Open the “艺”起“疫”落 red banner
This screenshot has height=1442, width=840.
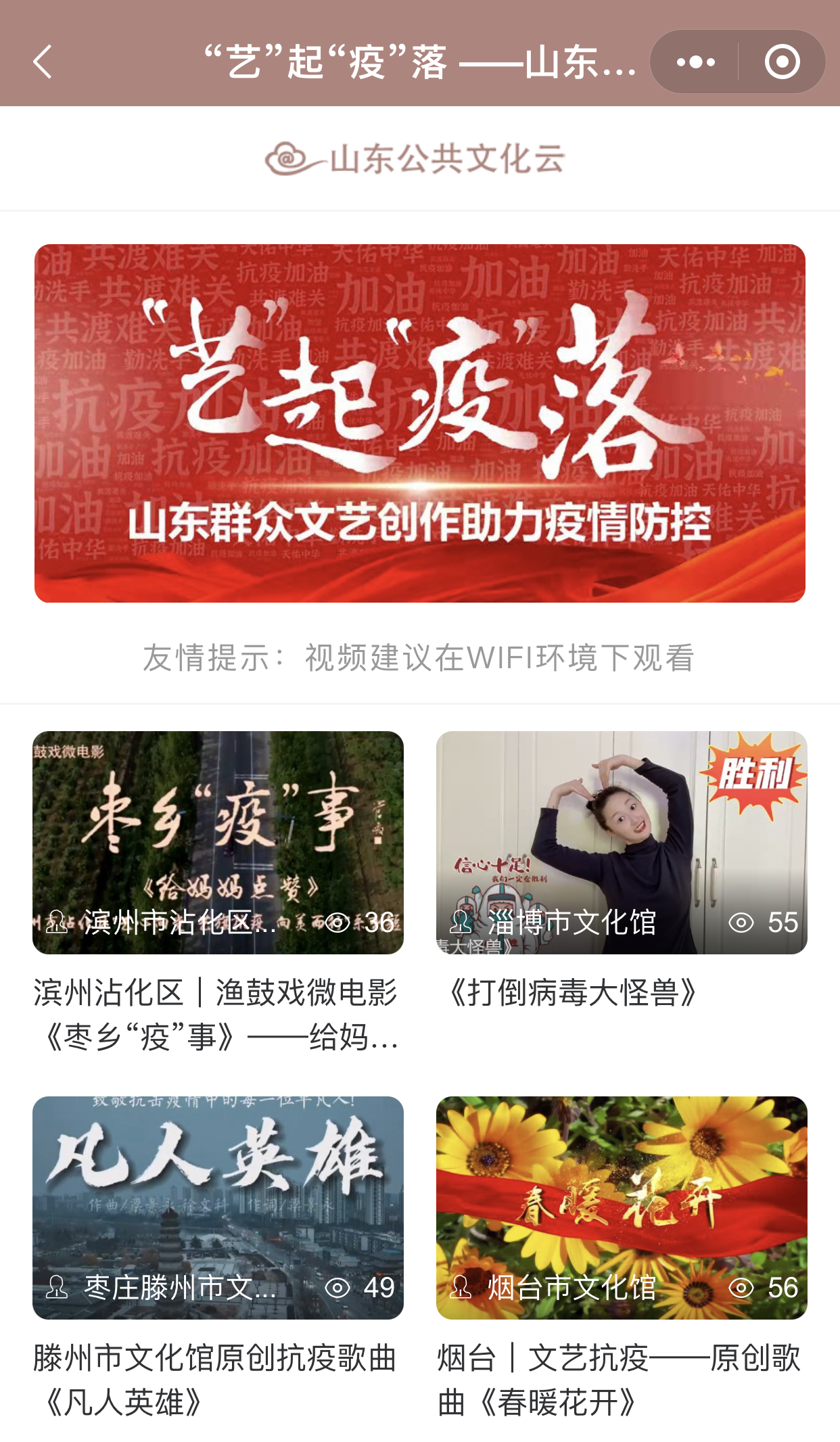(419, 423)
